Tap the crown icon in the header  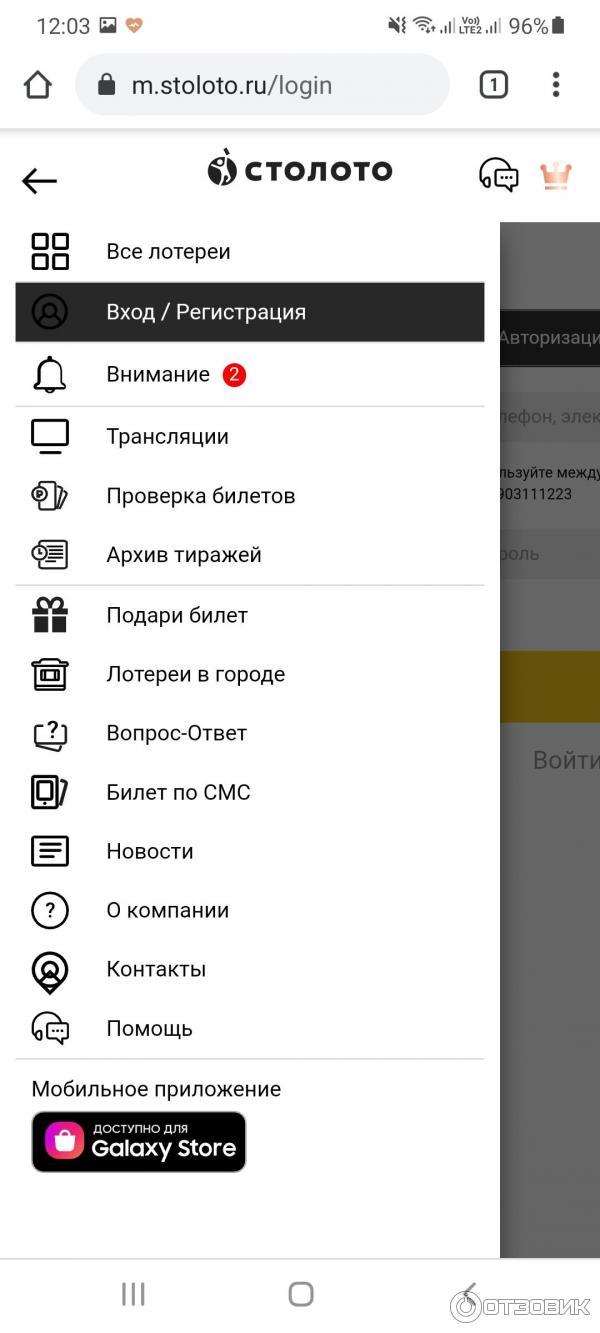pyautogui.click(x=556, y=176)
